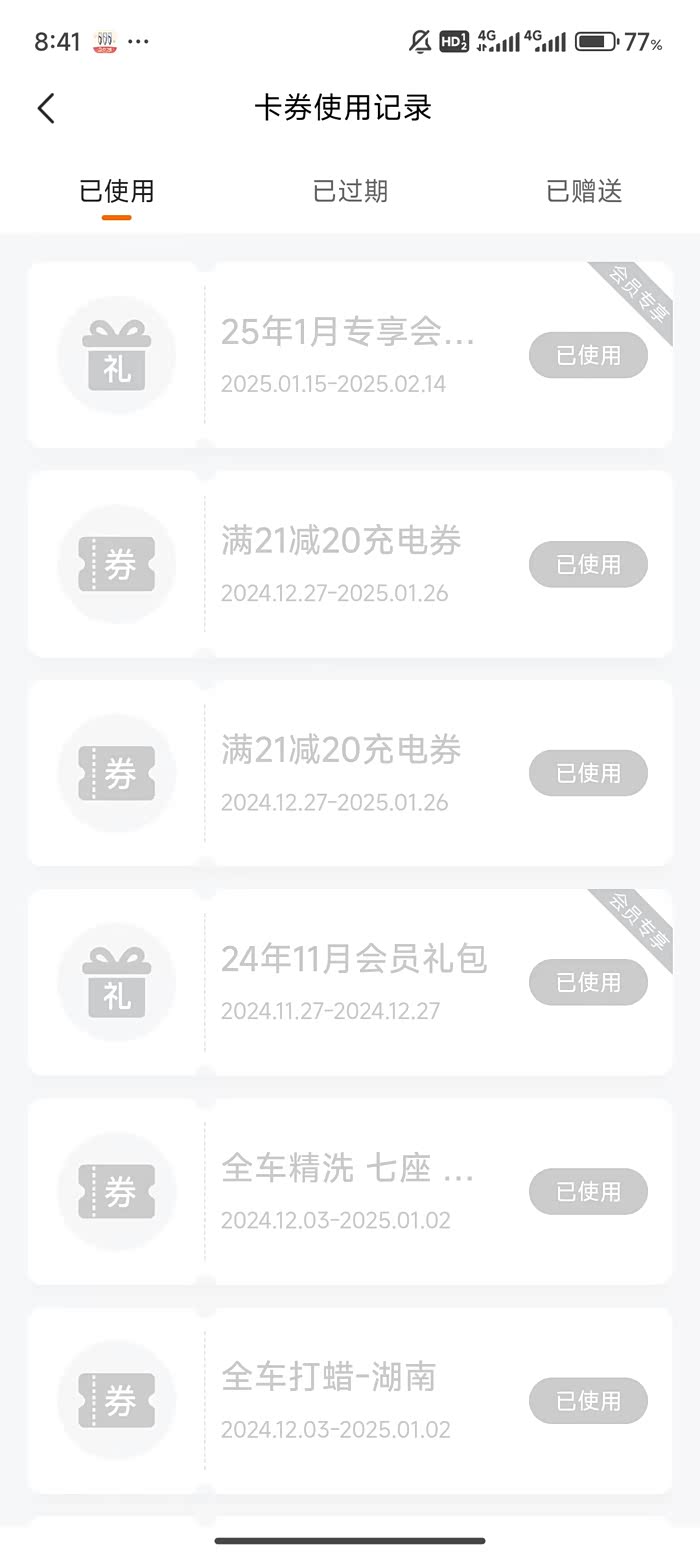
Task: Open the 全车精洗 七座 coupon card
Action: (x=348, y=1190)
